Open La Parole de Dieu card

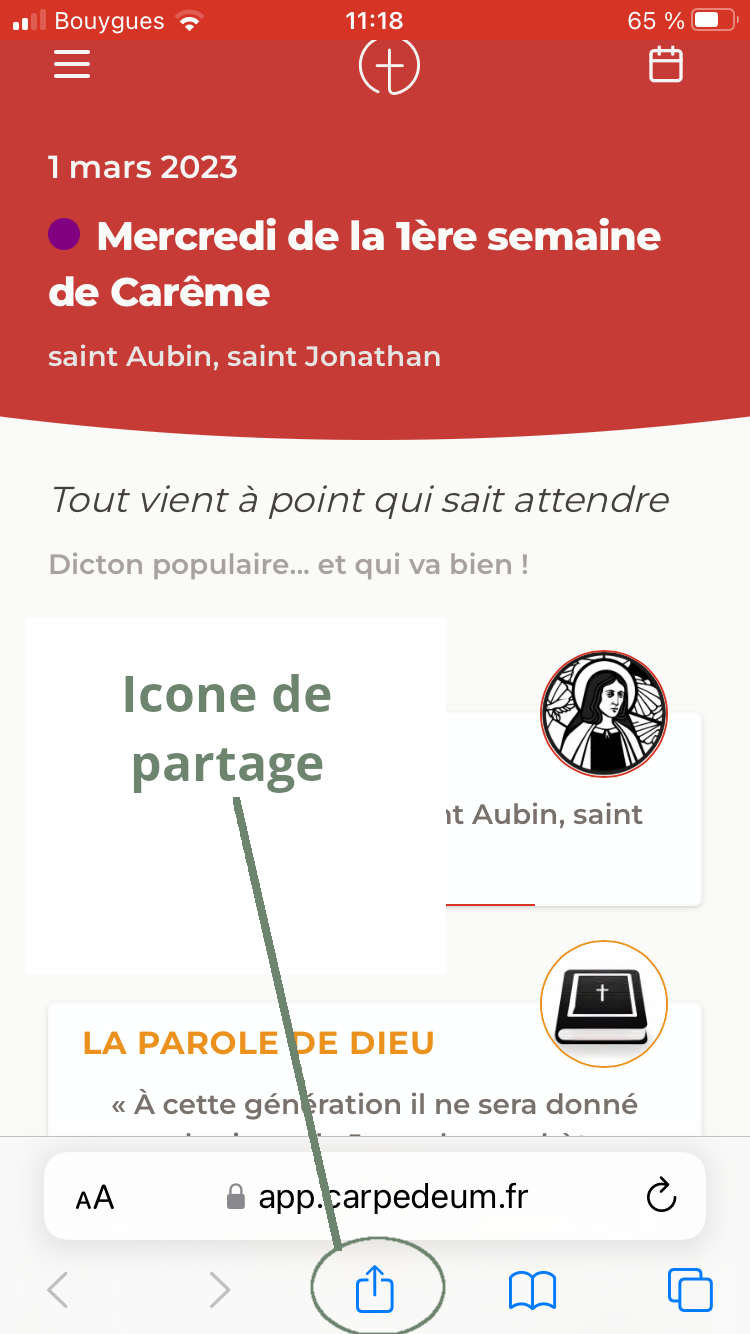click(375, 1069)
